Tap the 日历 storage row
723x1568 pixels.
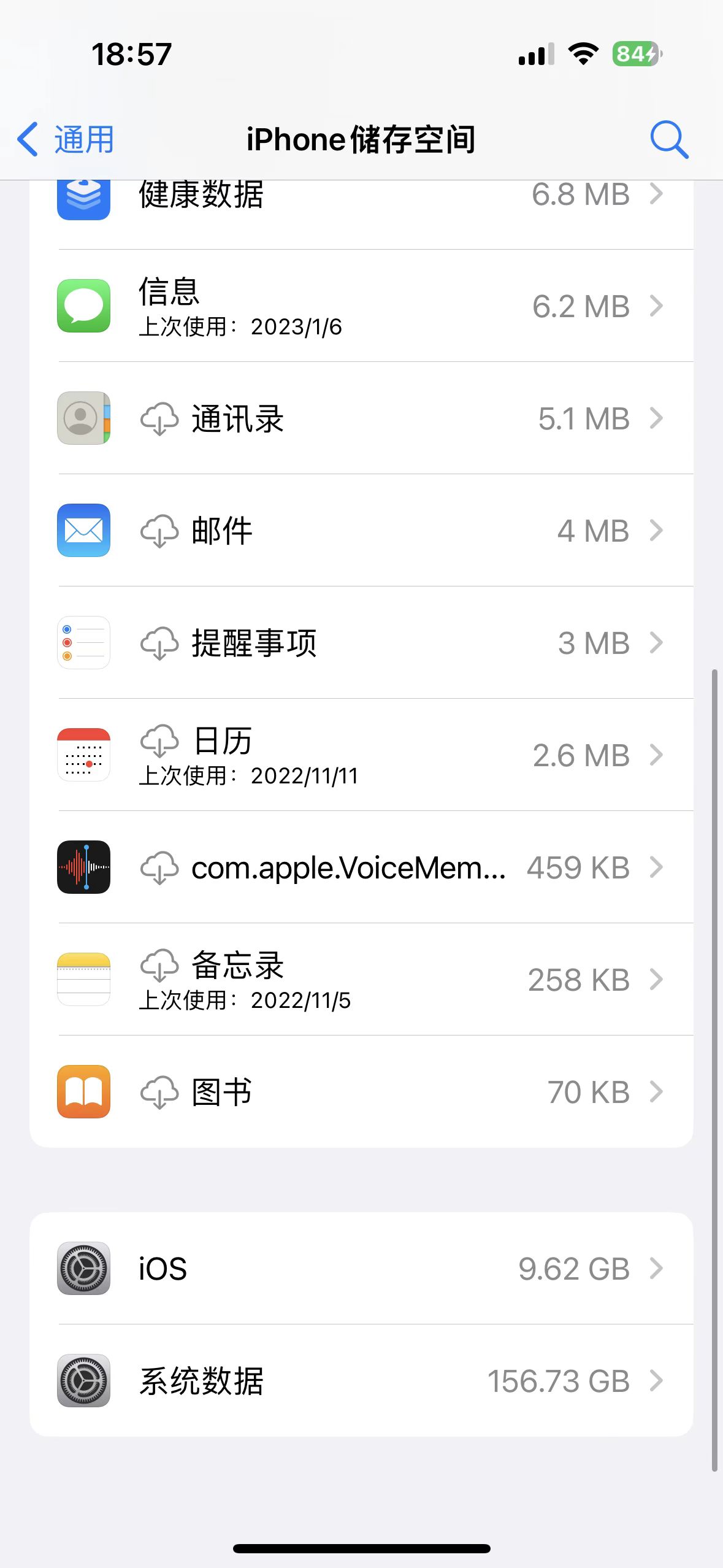click(361, 755)
